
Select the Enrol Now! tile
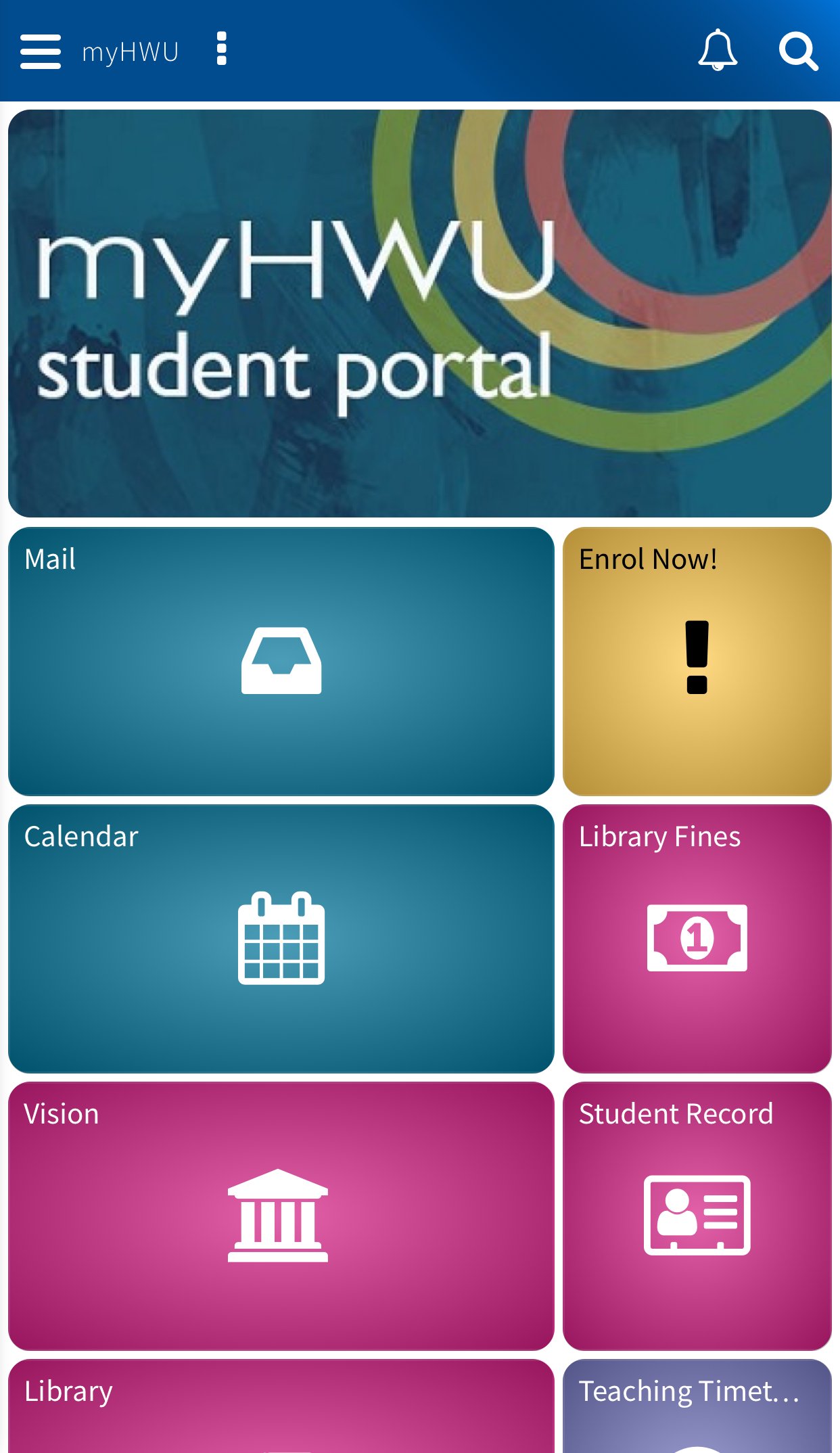point(697,661)
